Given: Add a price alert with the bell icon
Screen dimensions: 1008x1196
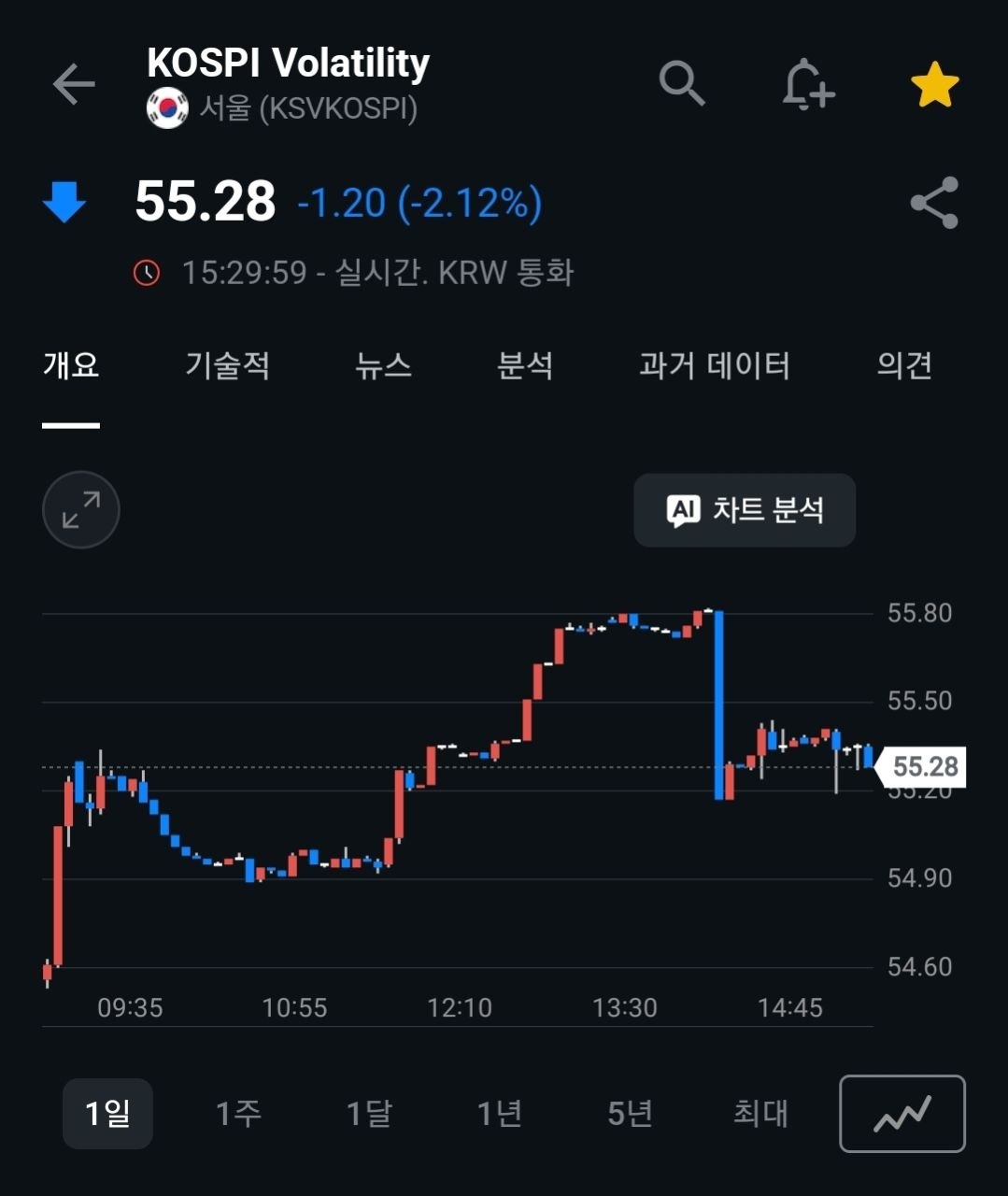Looking at the screenshot, I should pos(808,85).
